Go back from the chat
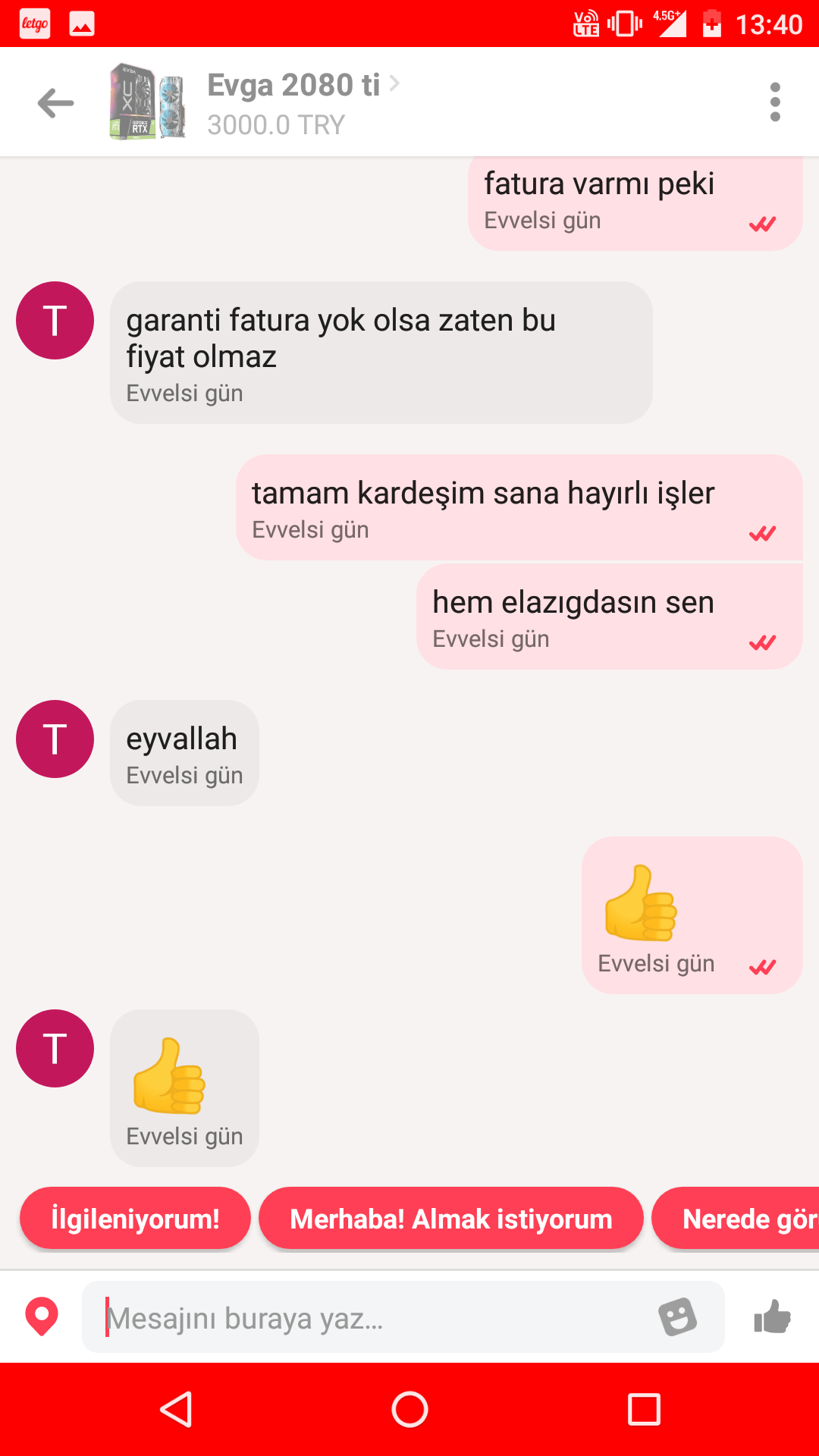 pos(55,103)
